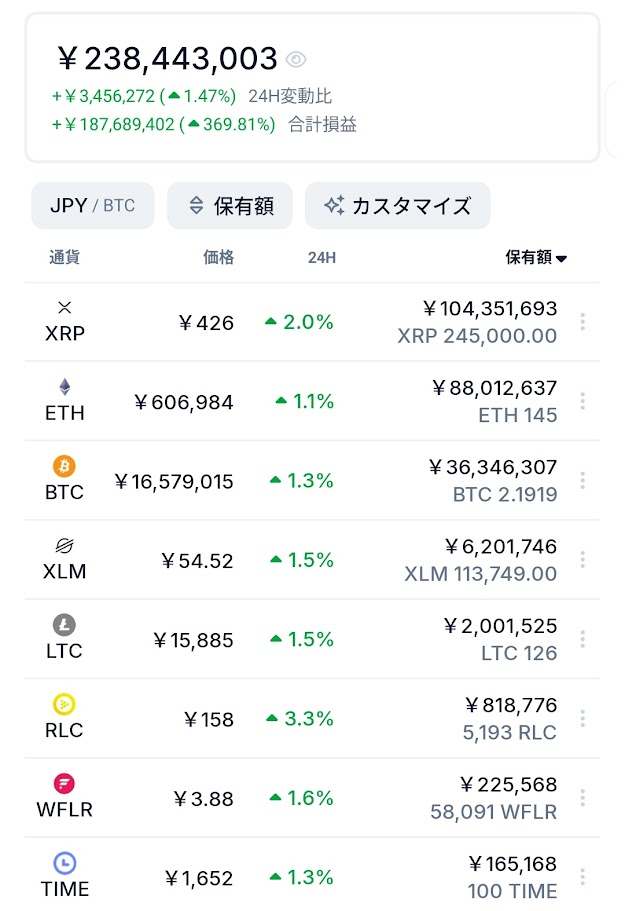The width and height of the screenshot is (625, 911).
Task: Tap the 保有額 sort button
Action: 230,206
